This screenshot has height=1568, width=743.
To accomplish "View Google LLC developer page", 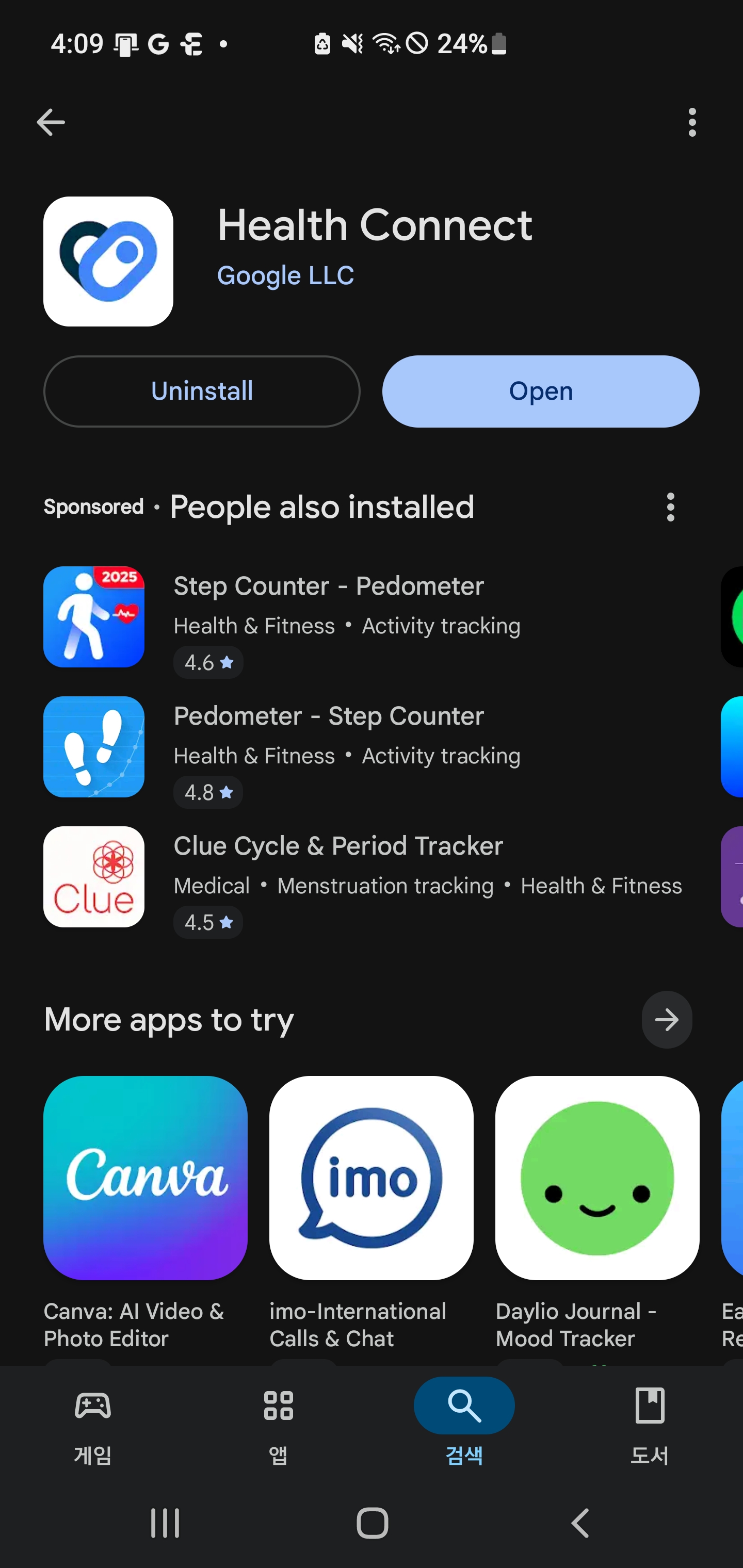I will coord(285,276).
